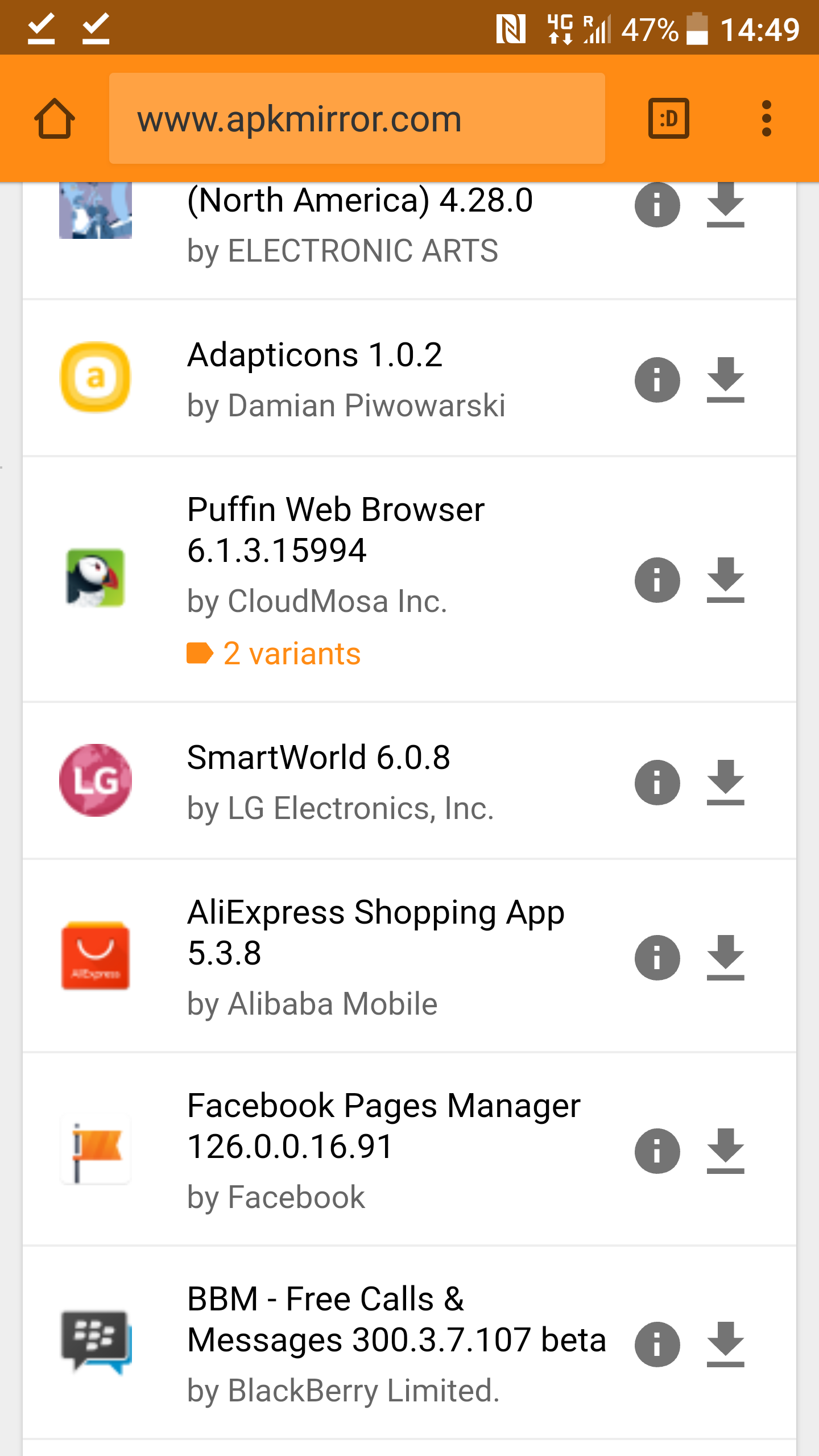The height and width of the screenshot is (1456, 819).
Task: Open Puffin Web Browser 6.1.3.15994 listing
Action: [336, 530]
